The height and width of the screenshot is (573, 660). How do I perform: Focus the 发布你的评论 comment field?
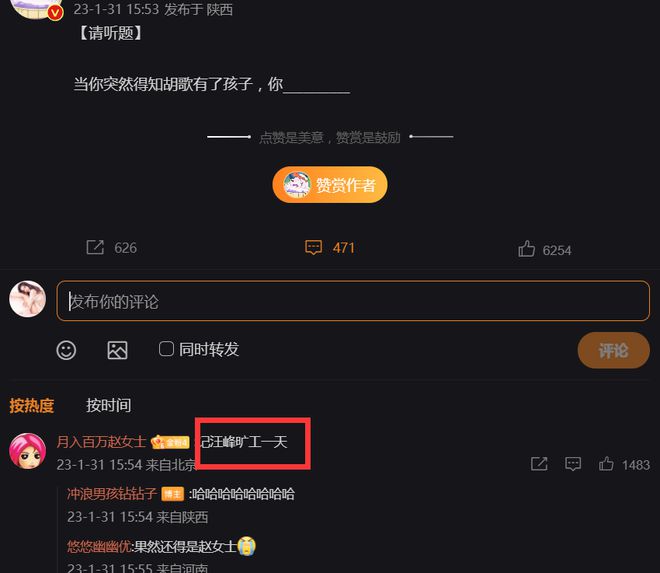click(352, 301)
